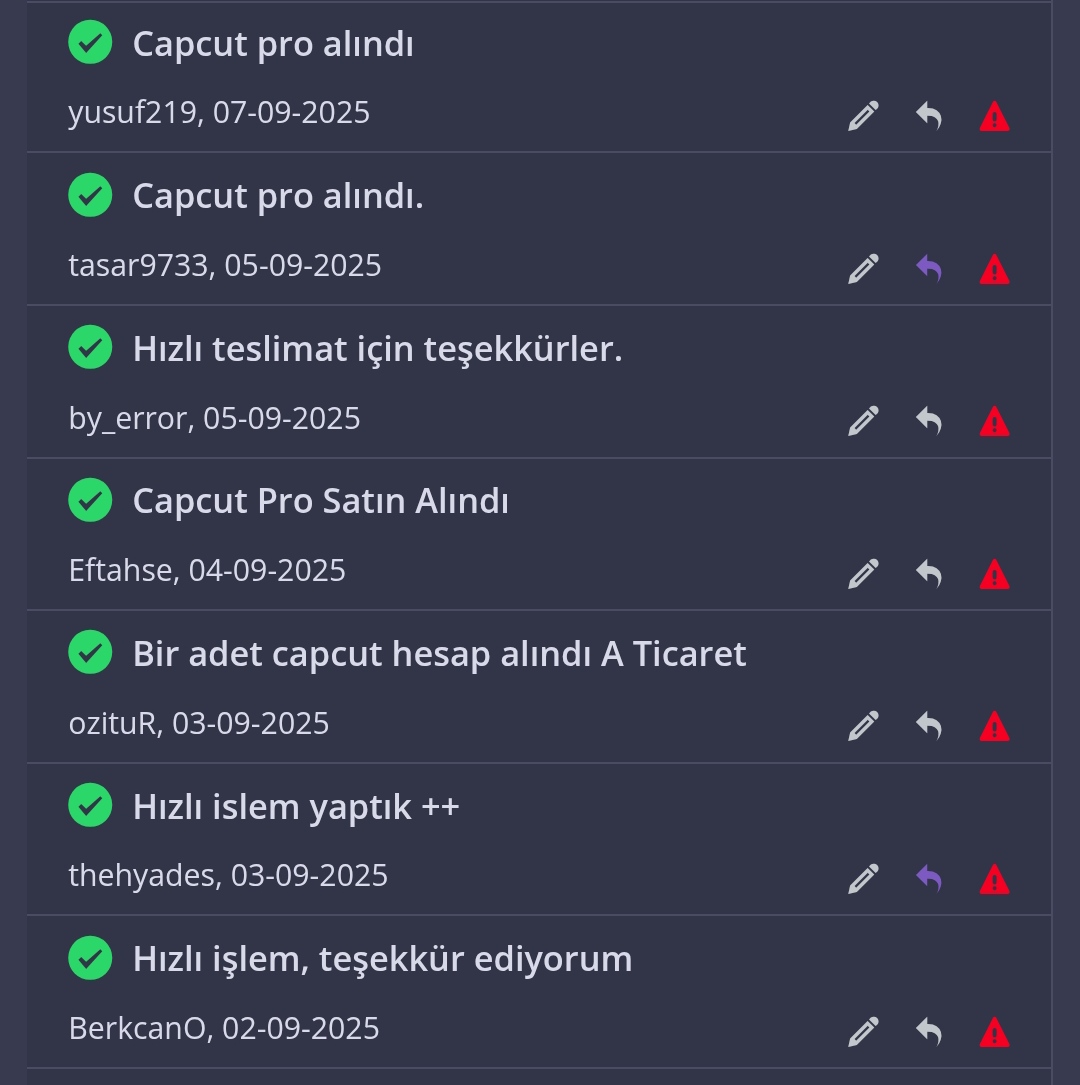Reply to by_error's review
Image resolution: width=1080 pixels, height=1085 pixels.
tap(928, 421)
